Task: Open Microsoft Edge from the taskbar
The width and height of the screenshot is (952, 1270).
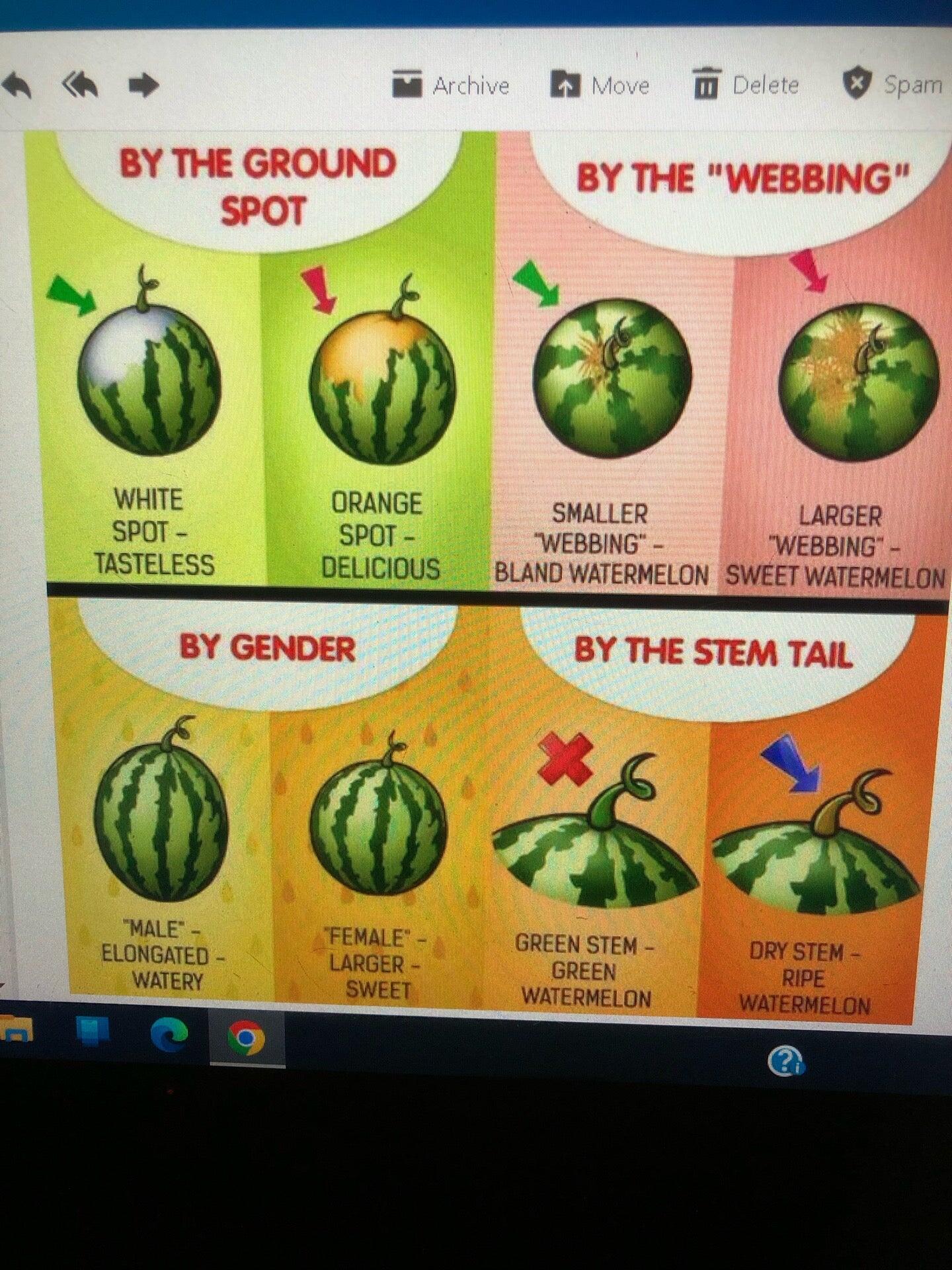Action: click(169, 1035)
